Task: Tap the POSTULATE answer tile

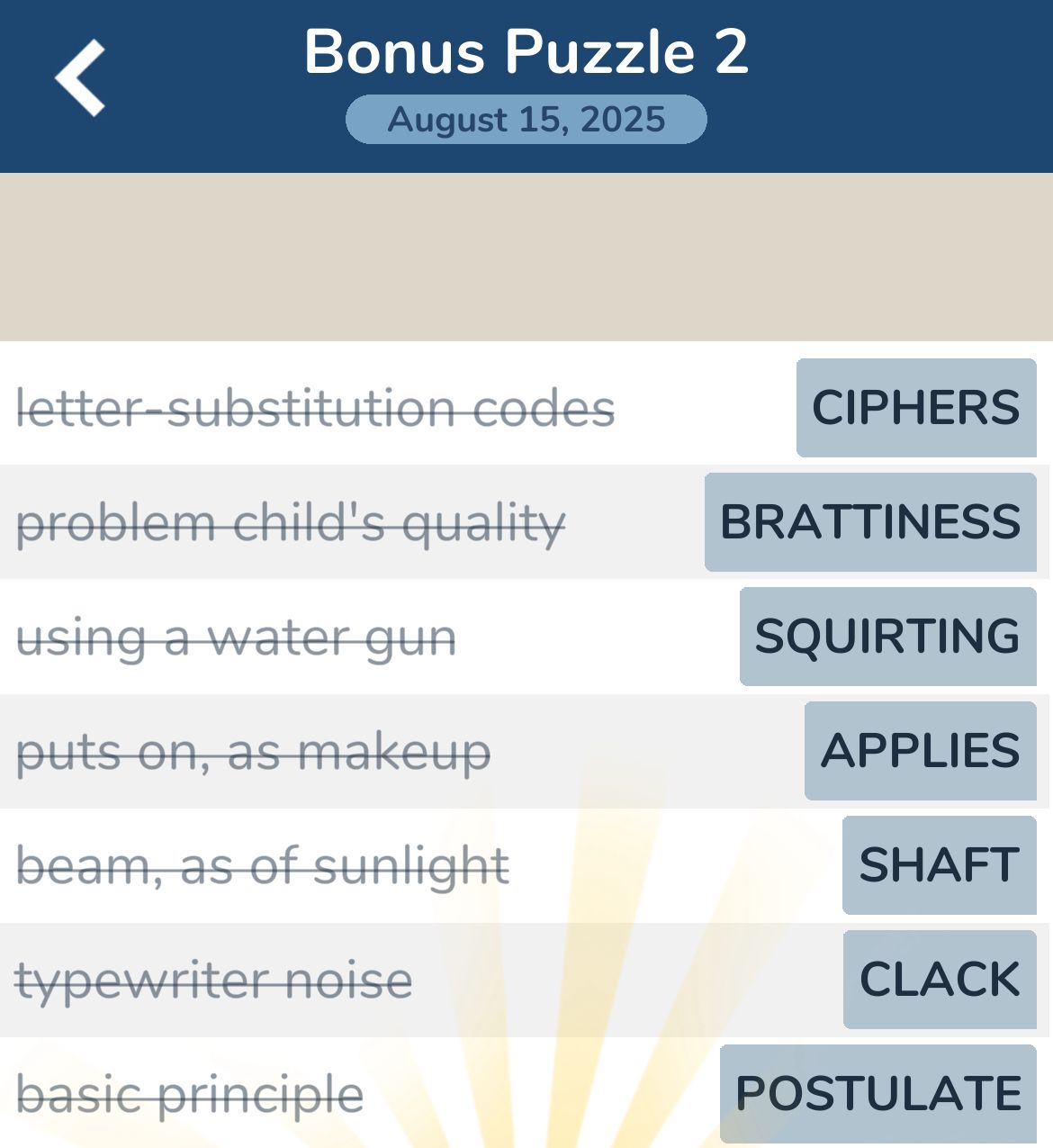Action: (877, 1094)
